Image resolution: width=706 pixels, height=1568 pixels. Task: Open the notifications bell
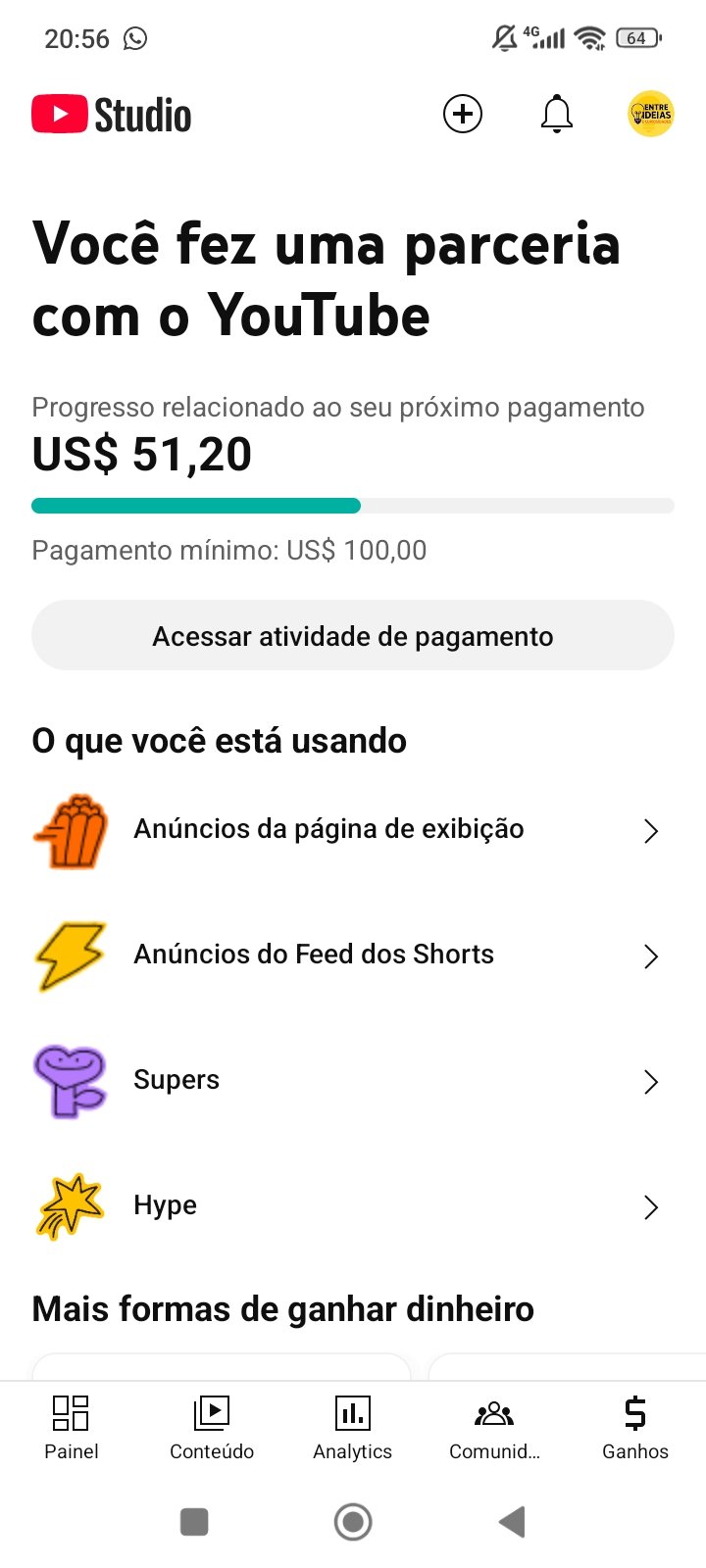(x=557, y=115)
